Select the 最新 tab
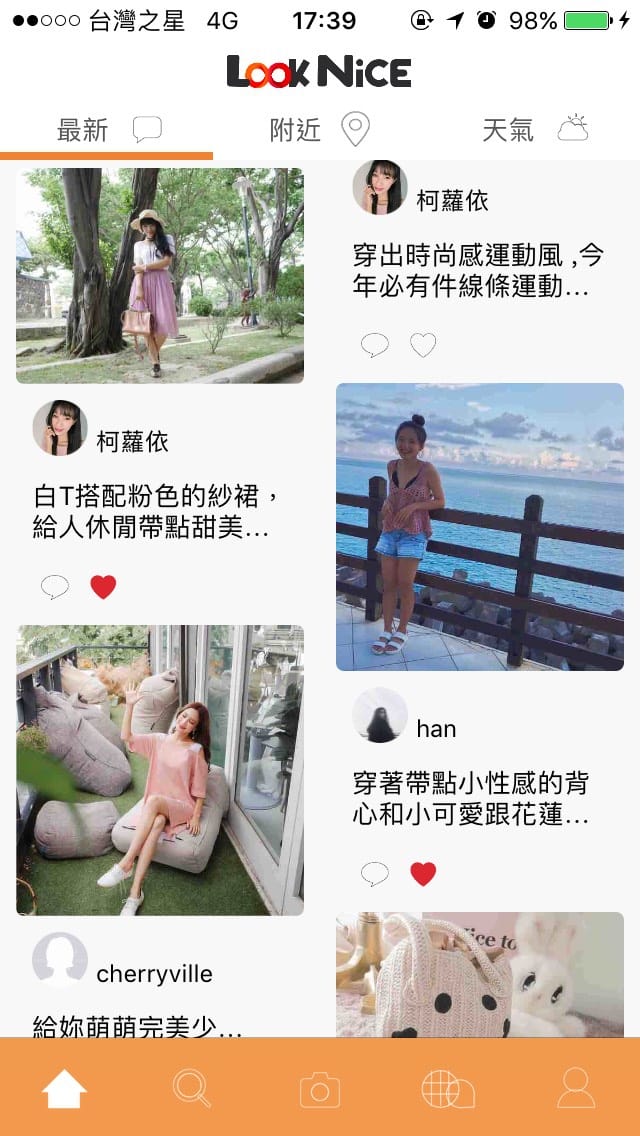The width and height of the screenshot is (640, 1136). (107, 130)
